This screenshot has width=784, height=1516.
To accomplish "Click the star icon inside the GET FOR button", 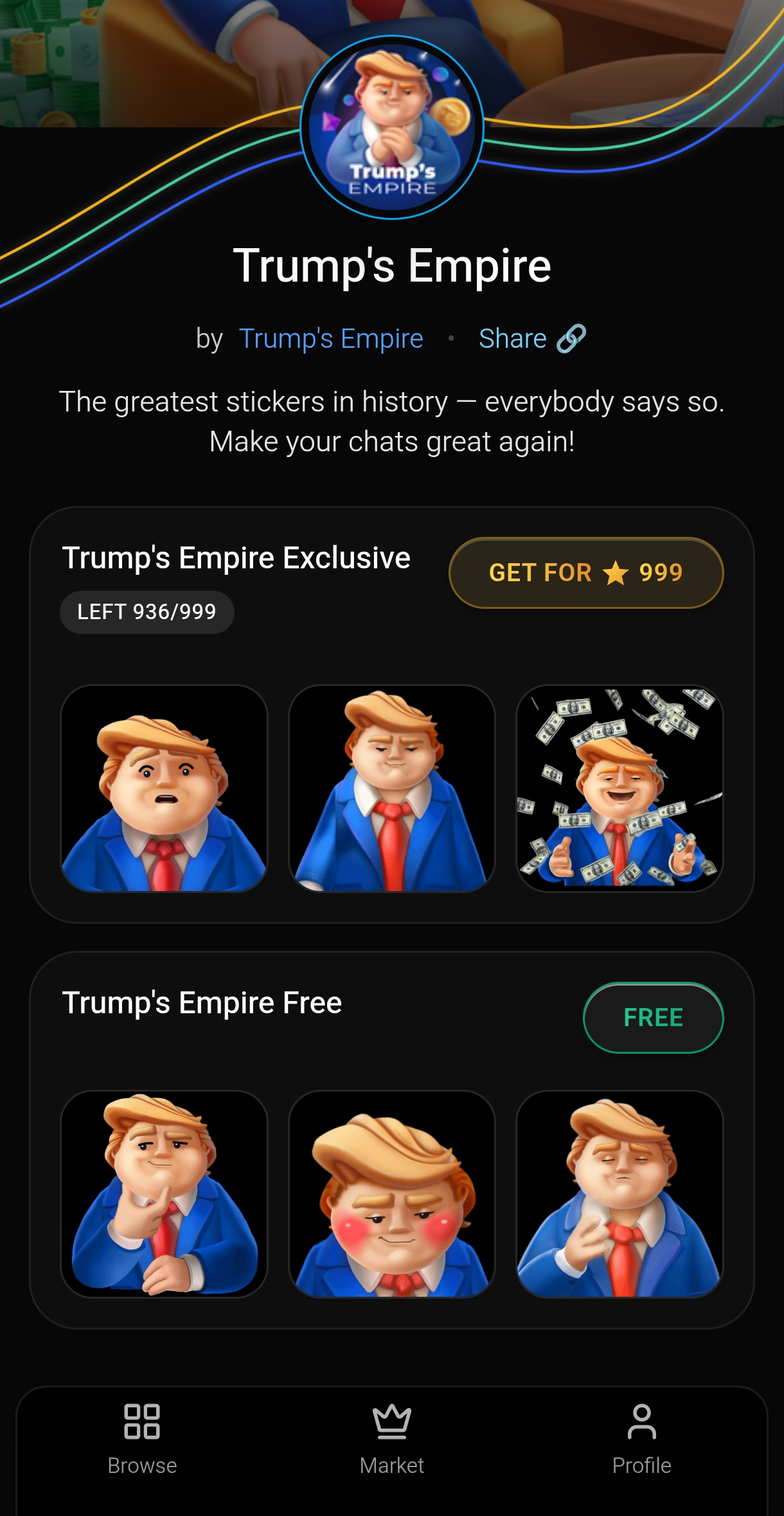I will pyautogui.click(x=616, y=573).
